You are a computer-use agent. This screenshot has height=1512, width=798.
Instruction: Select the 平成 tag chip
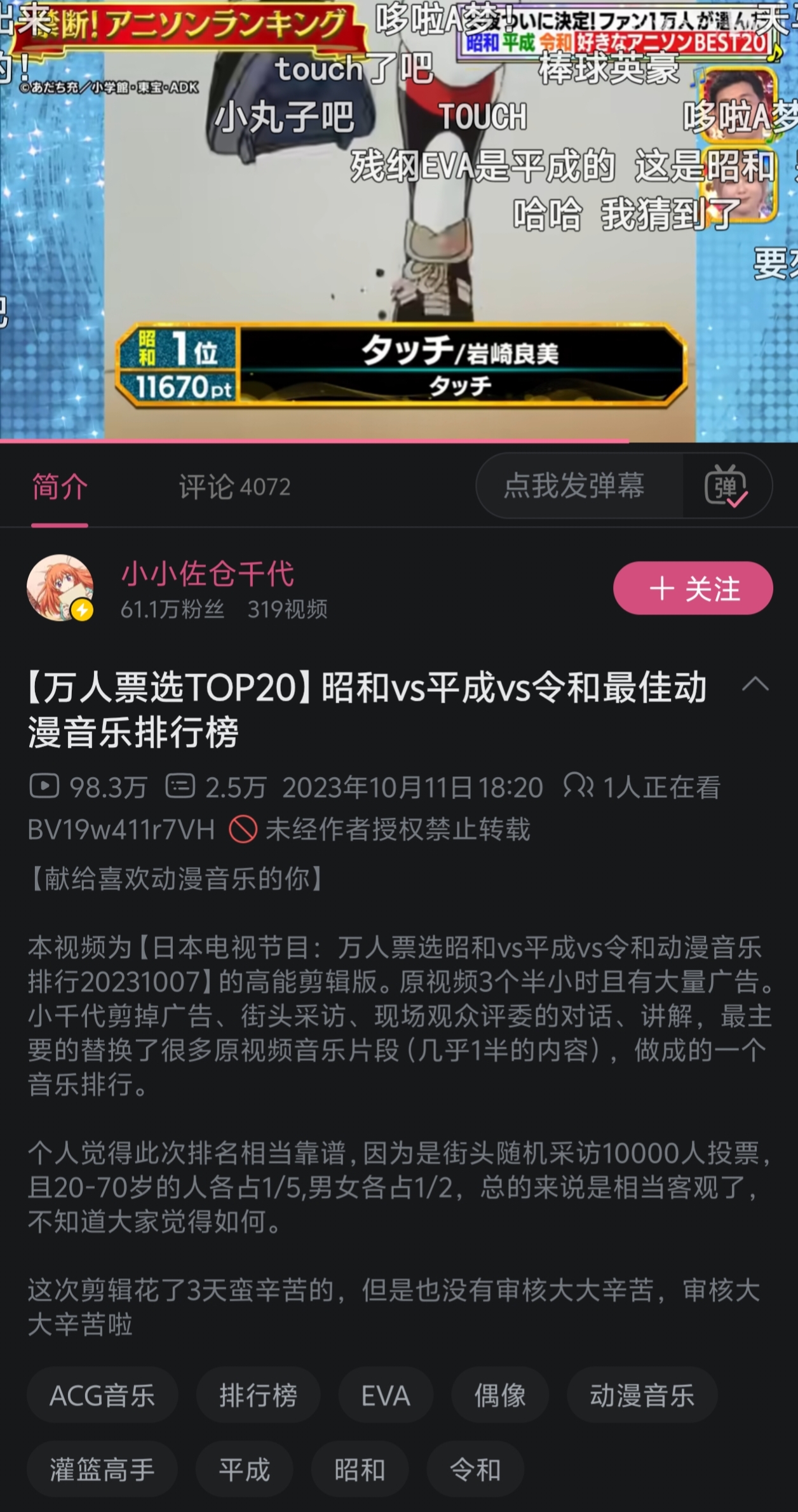coord(245,1469)
